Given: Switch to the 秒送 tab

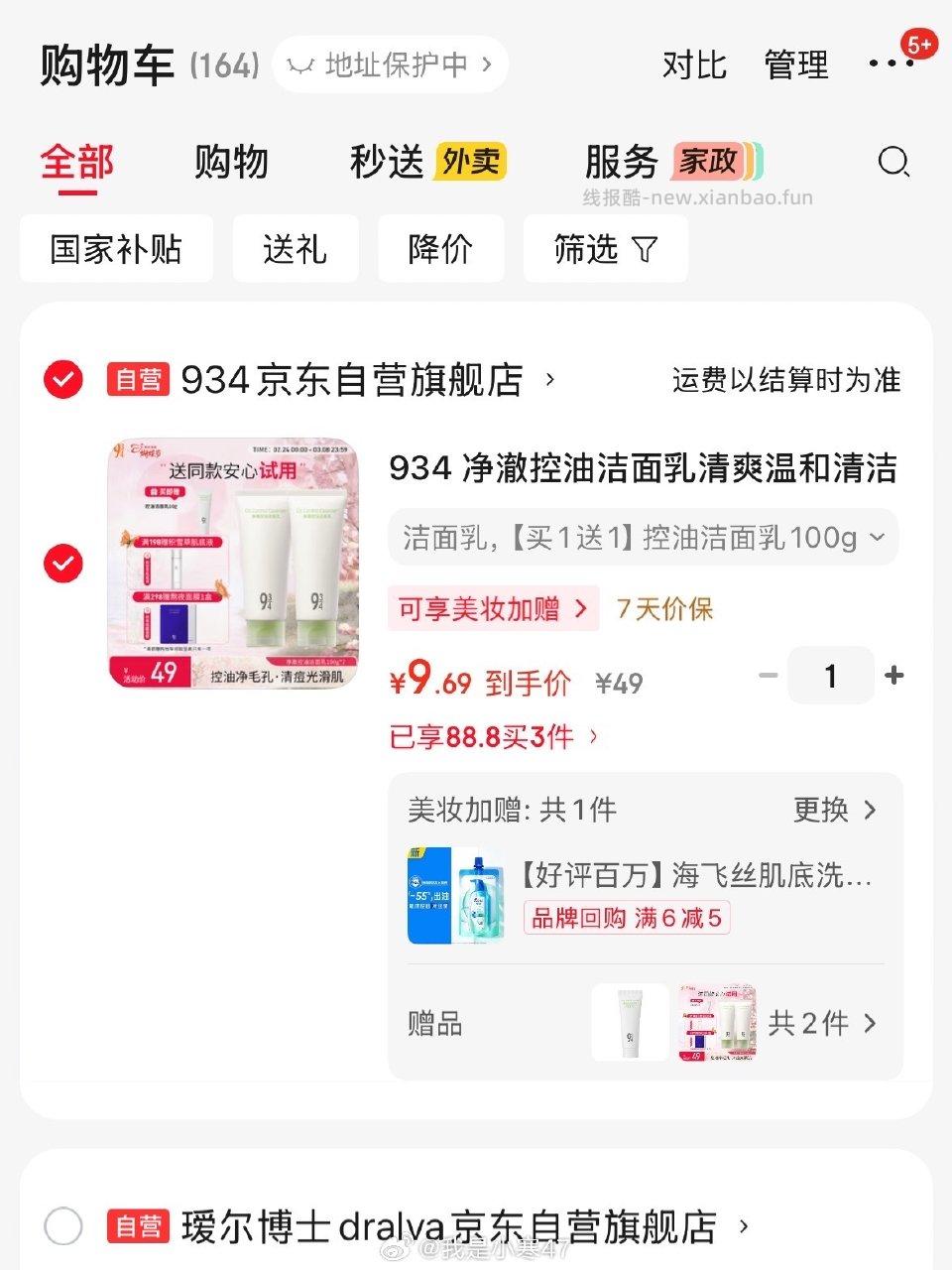Looking at the screenshot, I should [385, 161].
